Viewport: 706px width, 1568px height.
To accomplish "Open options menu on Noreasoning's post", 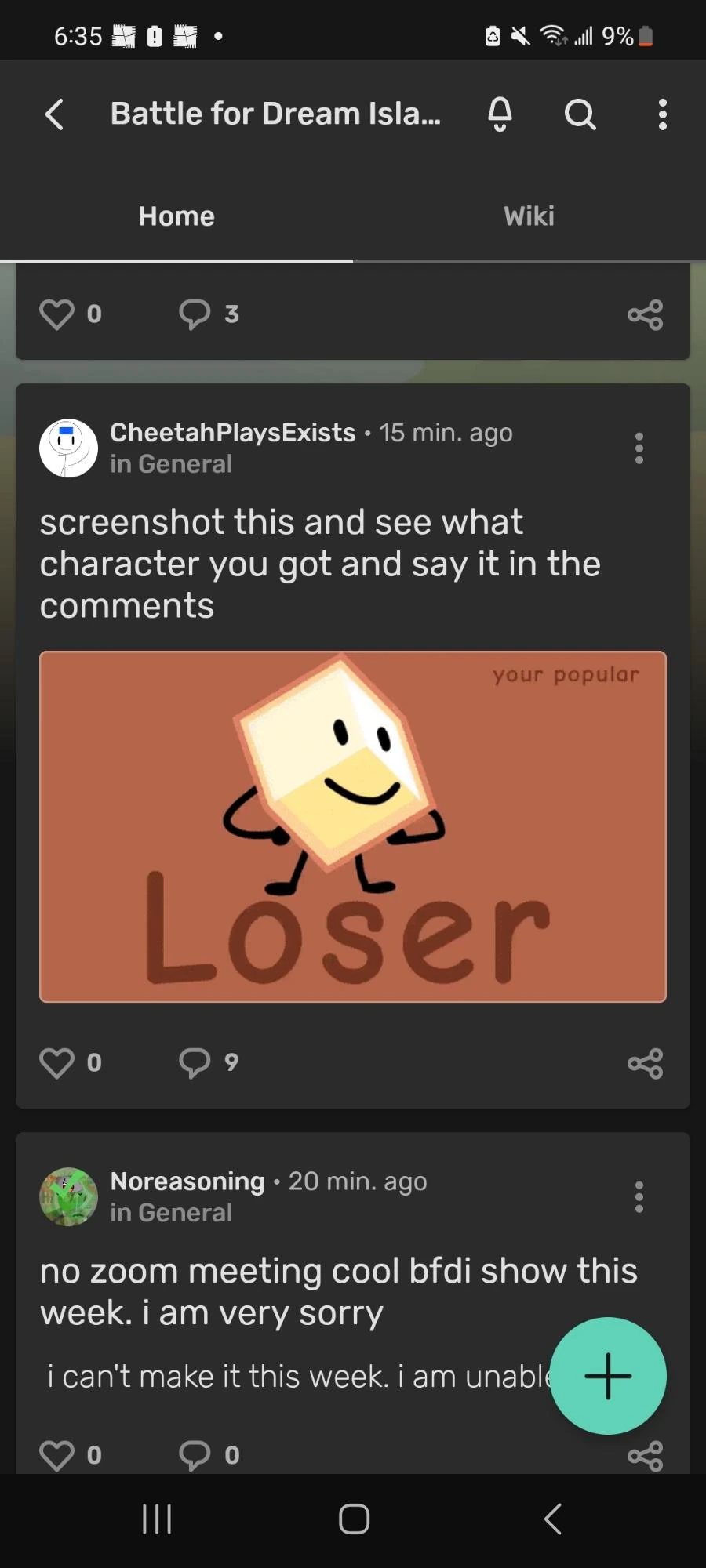I will [639, 1197].
